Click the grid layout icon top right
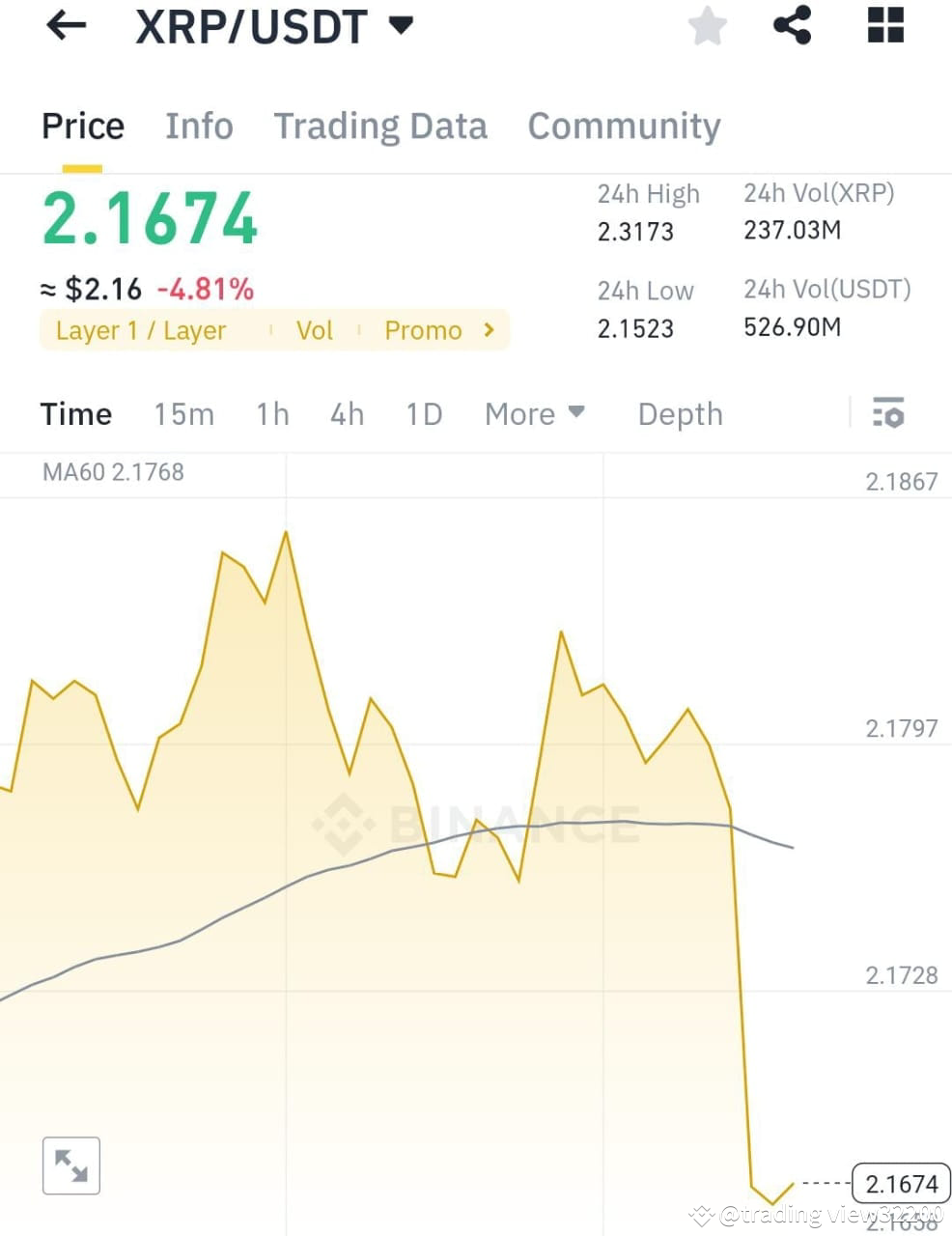Image resolution: width=952 pixels, height=1236 pixels. point(882,26)
